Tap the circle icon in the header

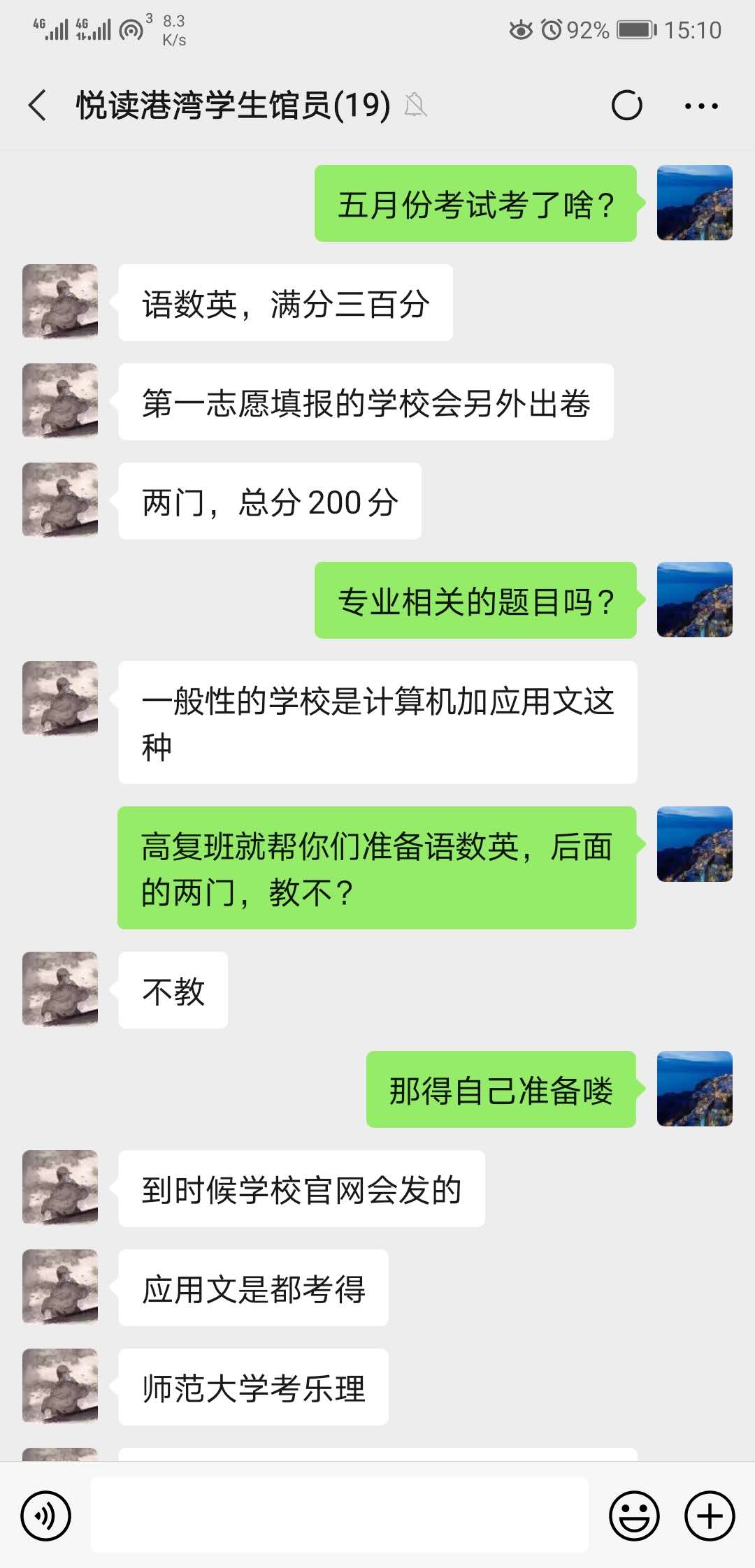[626, 106]
